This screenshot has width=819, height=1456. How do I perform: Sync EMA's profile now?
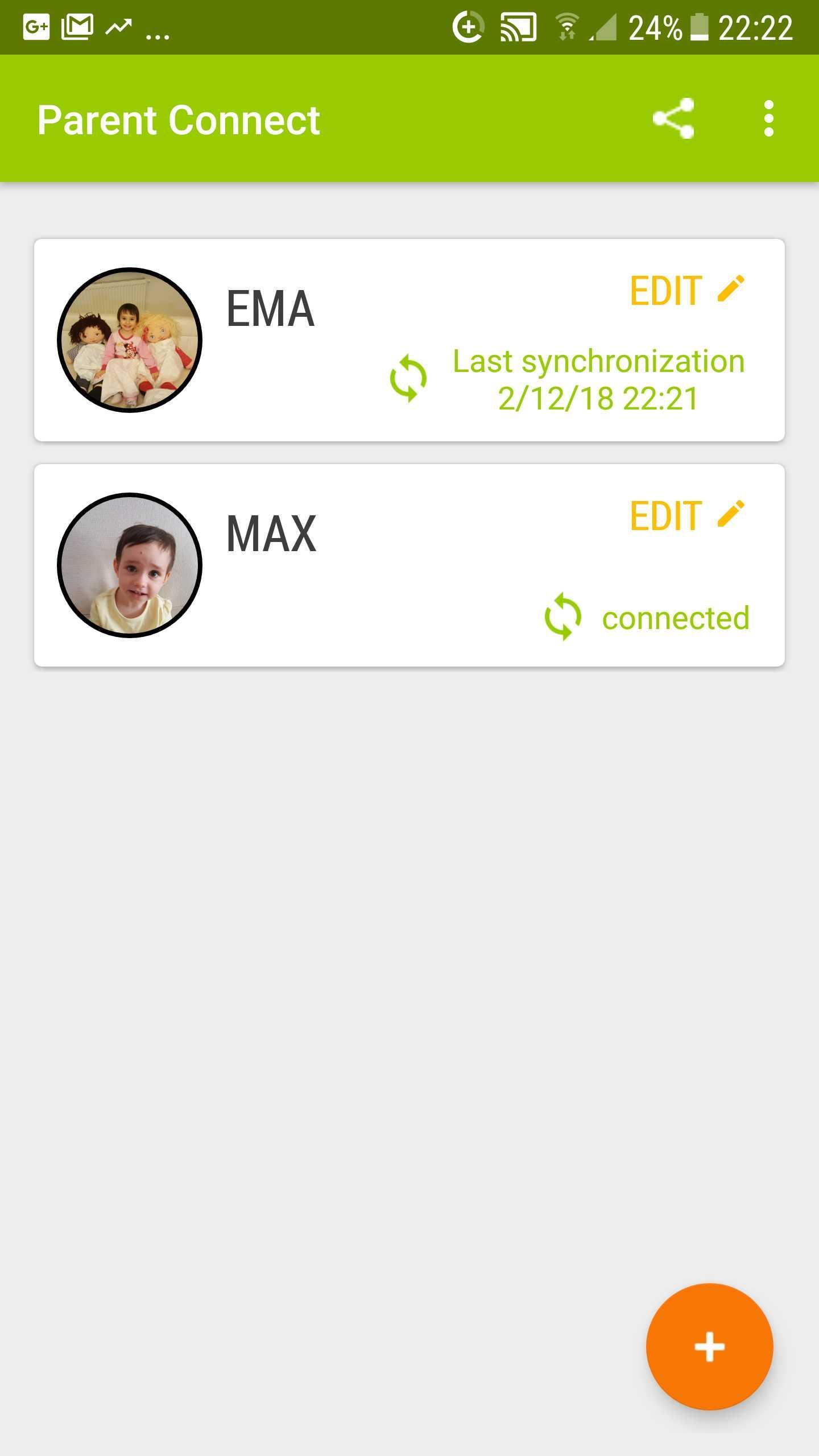pyautogui.click(x=408, y=378)
